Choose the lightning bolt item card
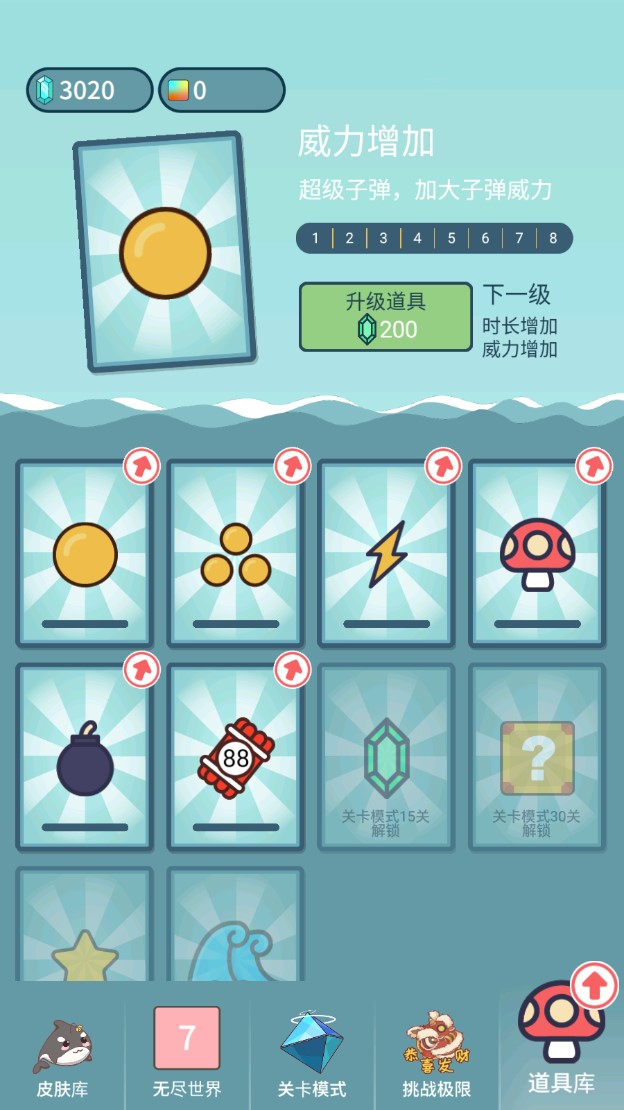The width and height of the screenshot is (624, 1110). click(x=386, y=553)
